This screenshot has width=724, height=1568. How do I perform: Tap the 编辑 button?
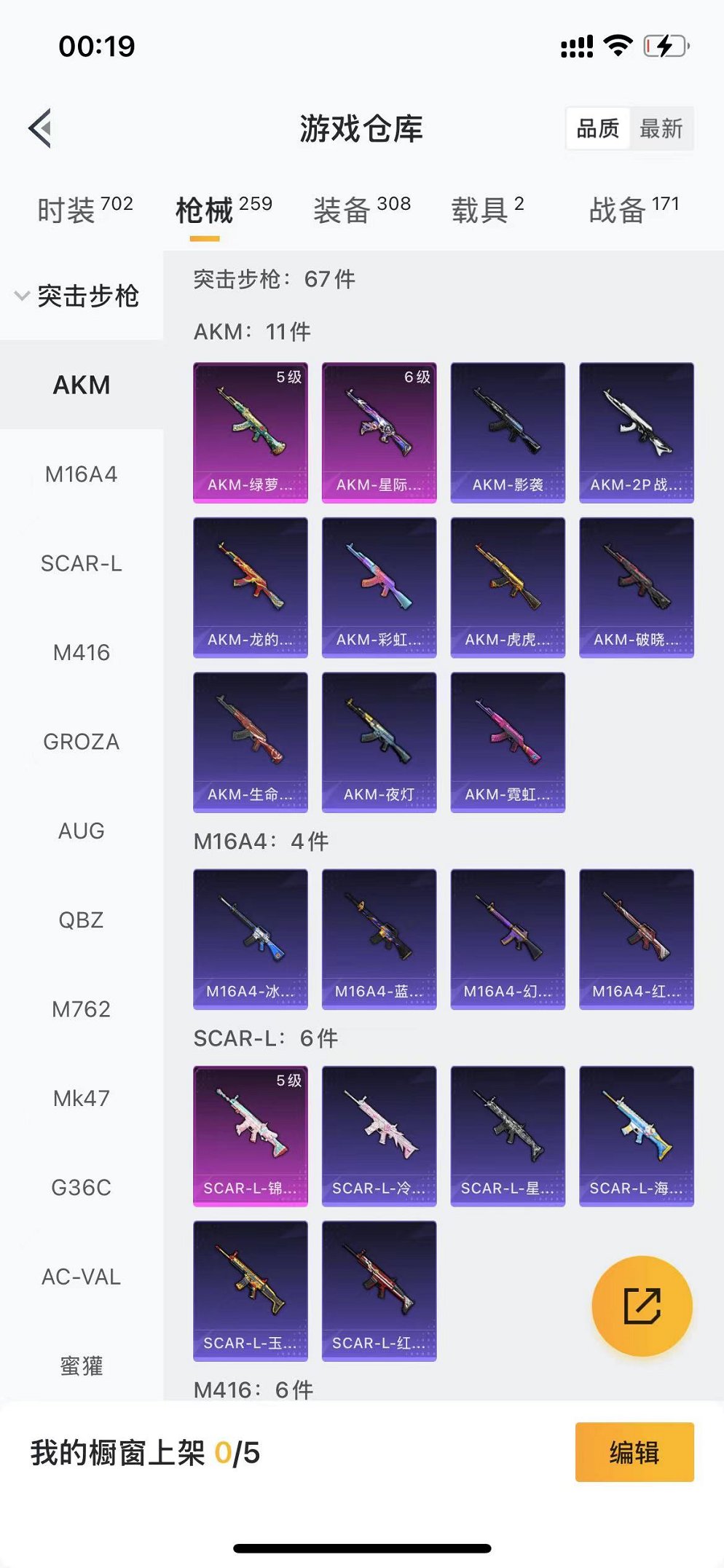click(x=634, y=1452)
